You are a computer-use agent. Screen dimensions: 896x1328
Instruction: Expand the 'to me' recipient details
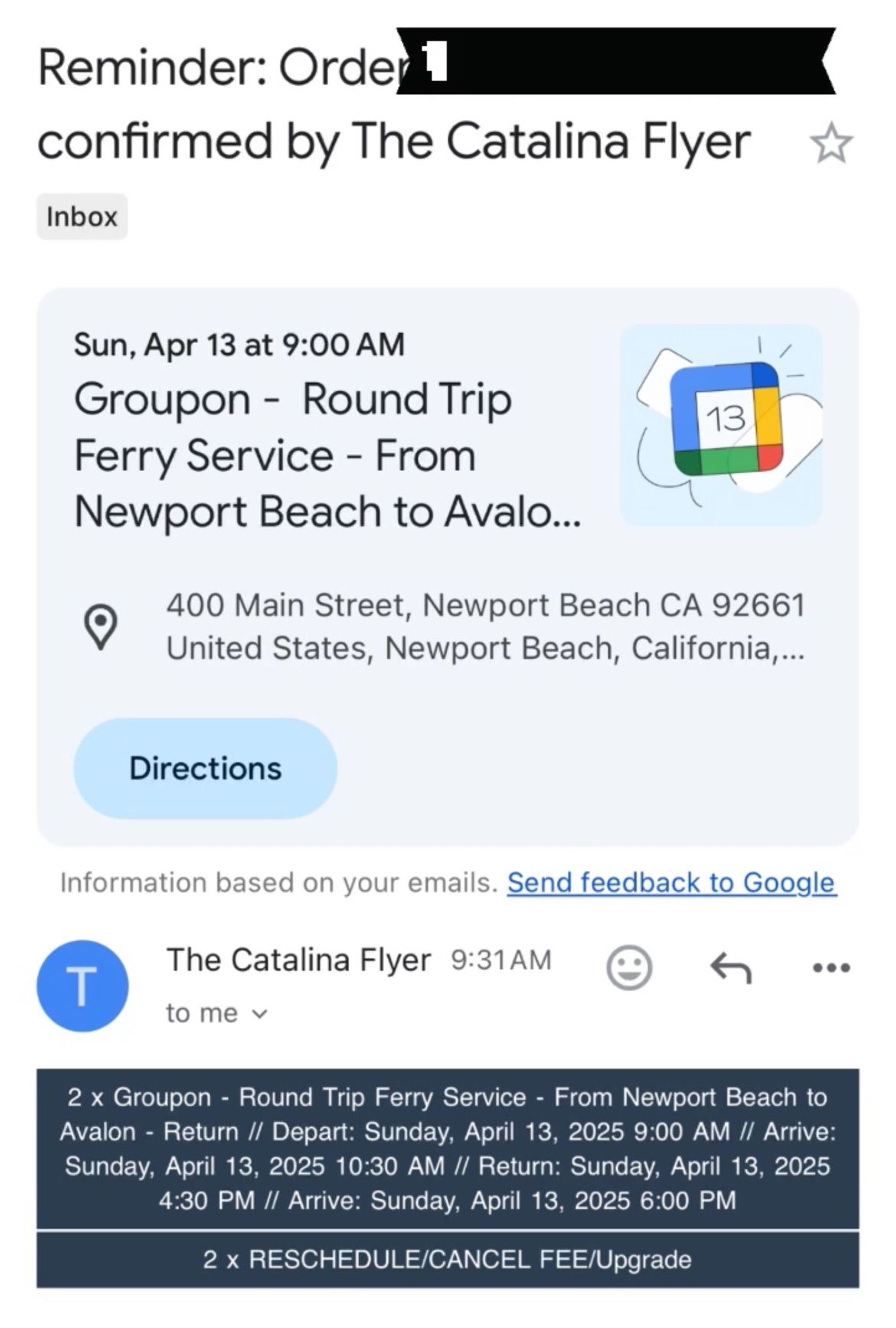click(217, 1012)
